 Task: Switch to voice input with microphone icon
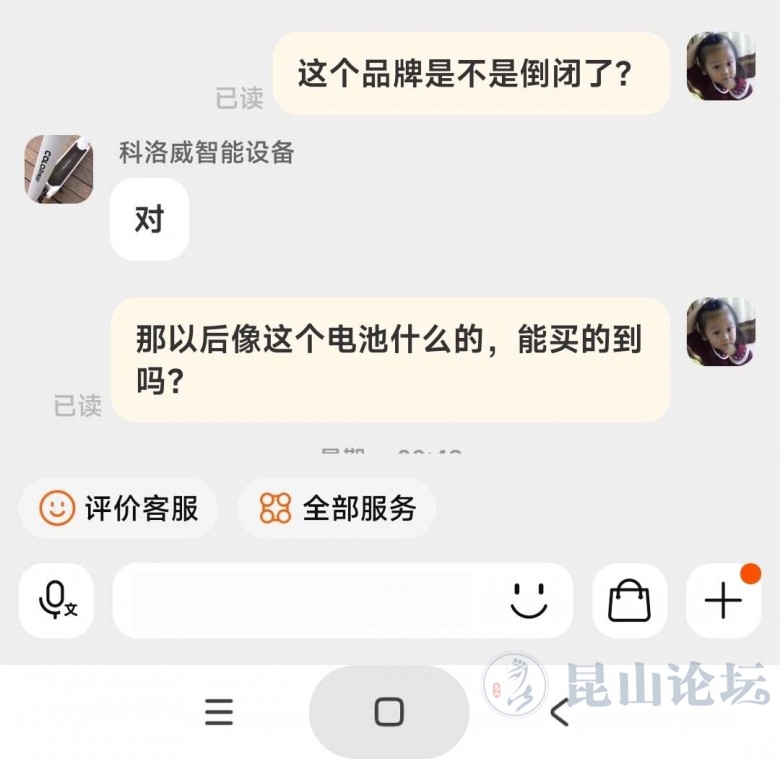click(x=56, y=601)
